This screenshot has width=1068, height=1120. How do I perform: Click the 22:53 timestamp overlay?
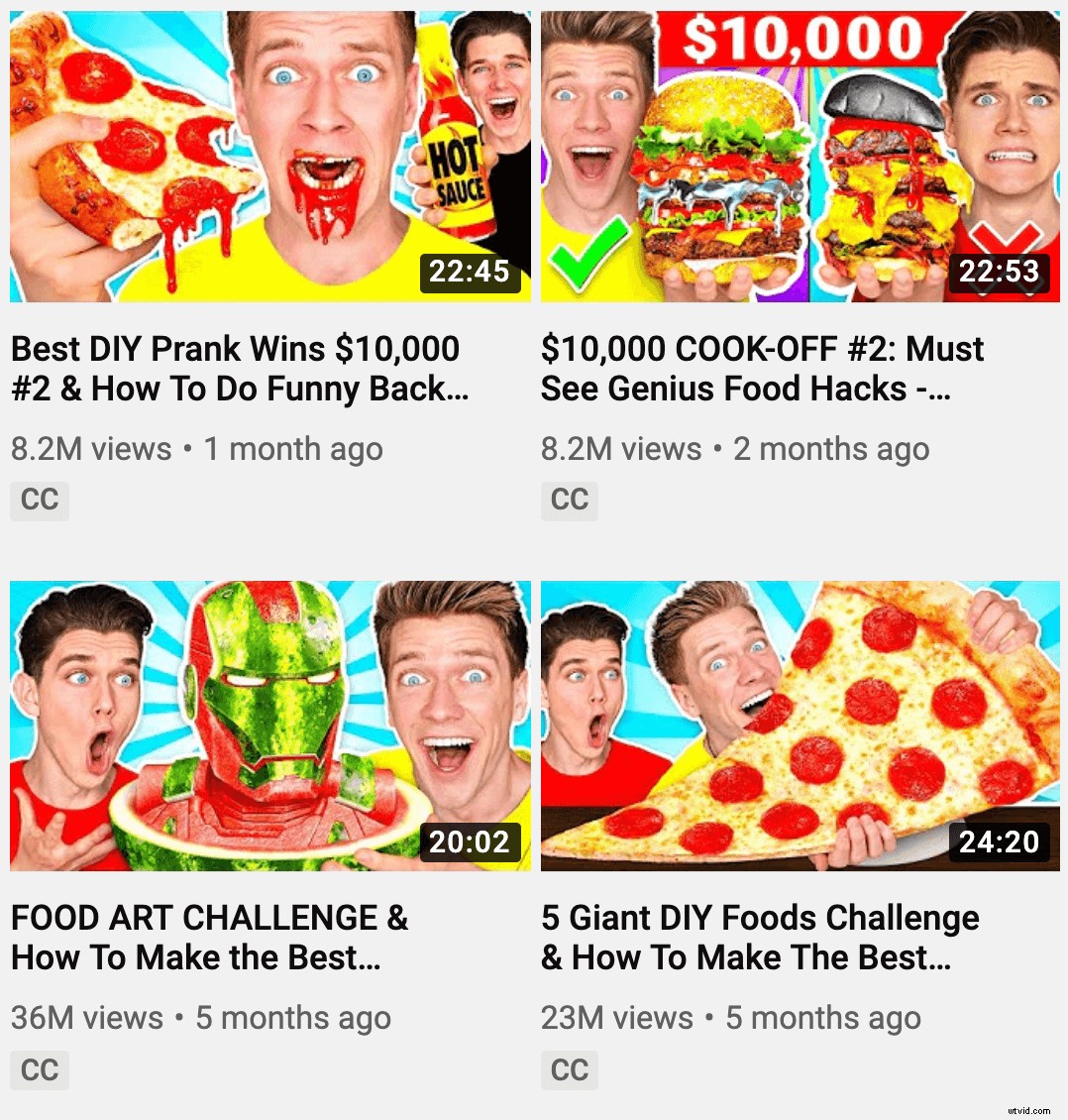tap(1001, 272)
